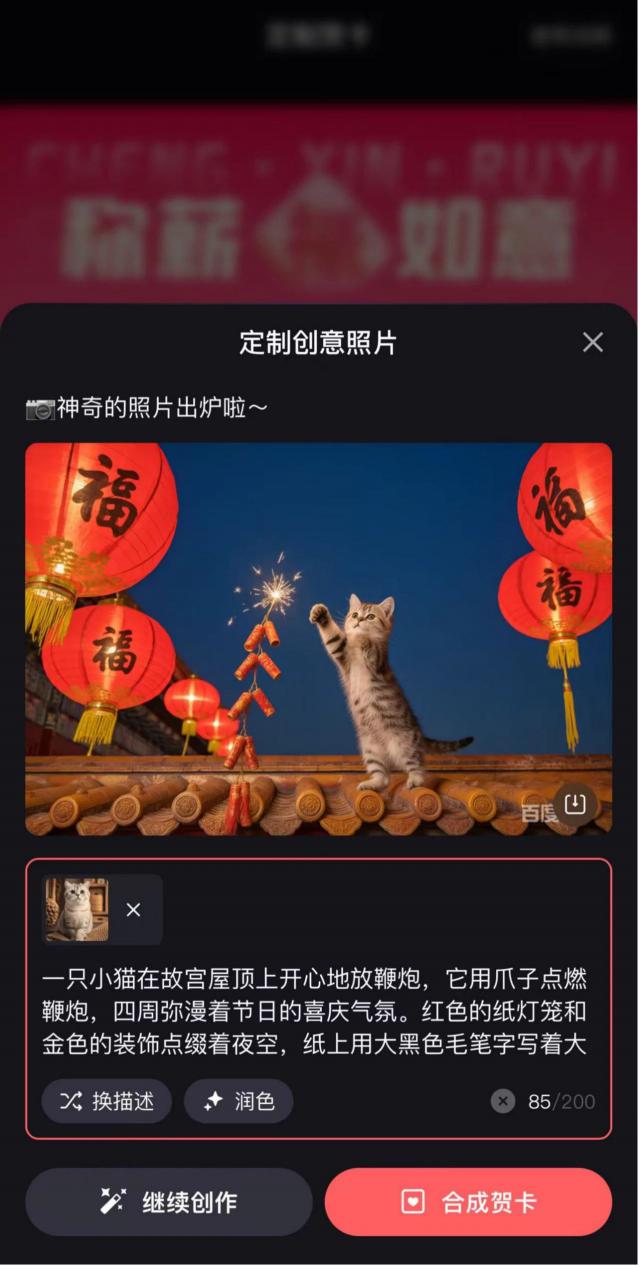Close the 定制创意照片 panel
The height and width of the screenshot is (1266, 640).
point(592,342)
